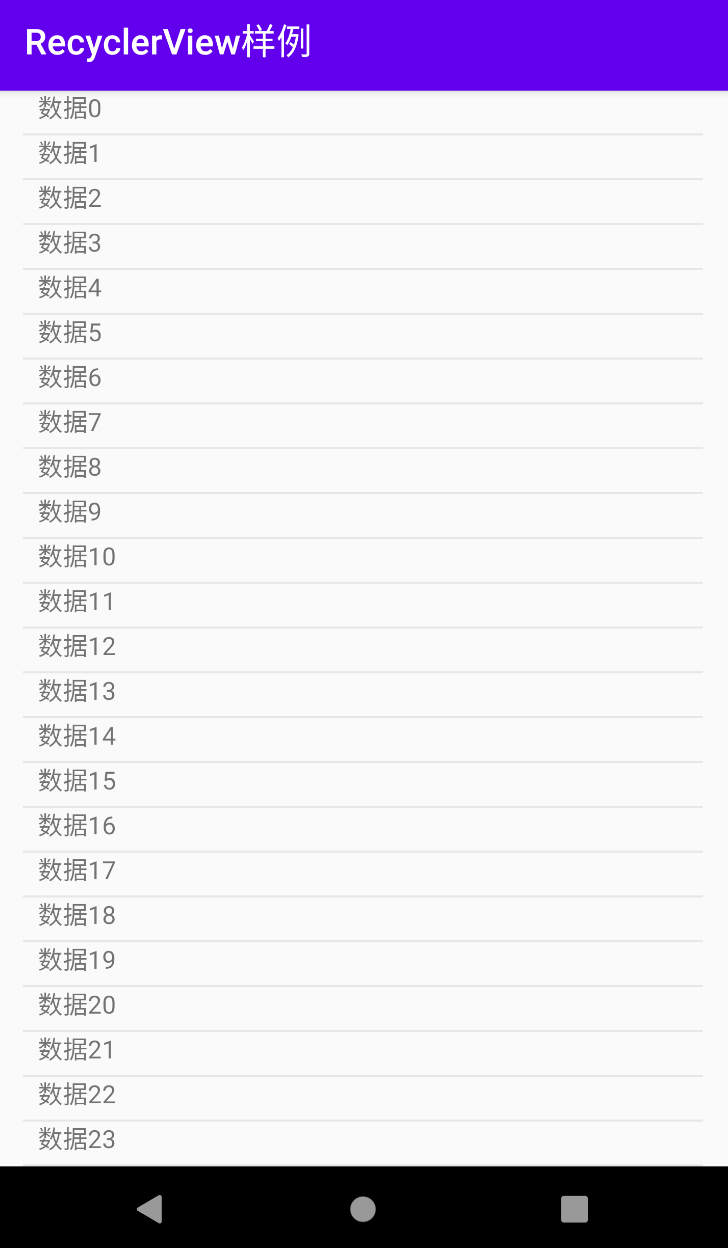Choose the 数据14 row
The height and width of the screenshot is (1248, 728).
point(363,739)
